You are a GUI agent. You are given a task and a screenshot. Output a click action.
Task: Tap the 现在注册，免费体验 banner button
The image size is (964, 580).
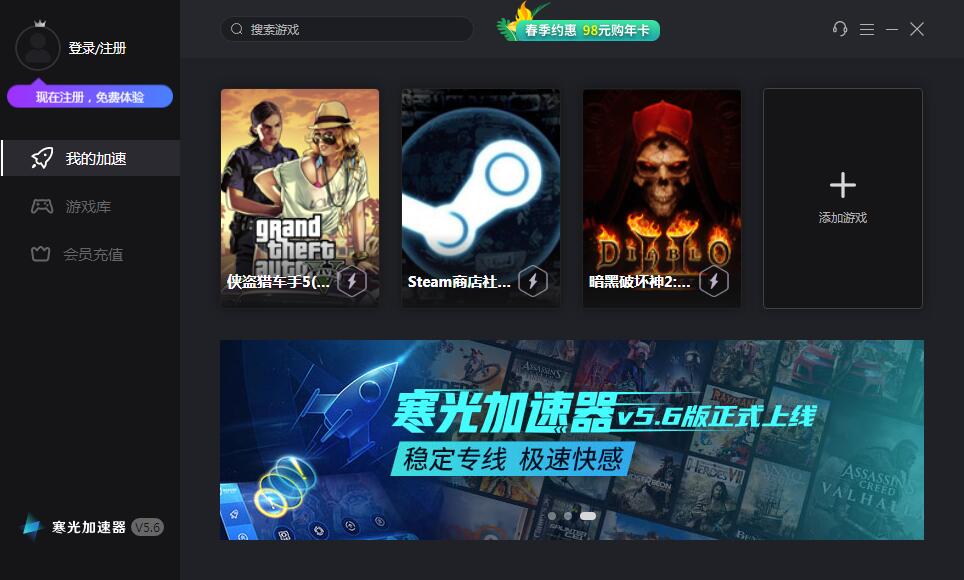pos(90,97)
